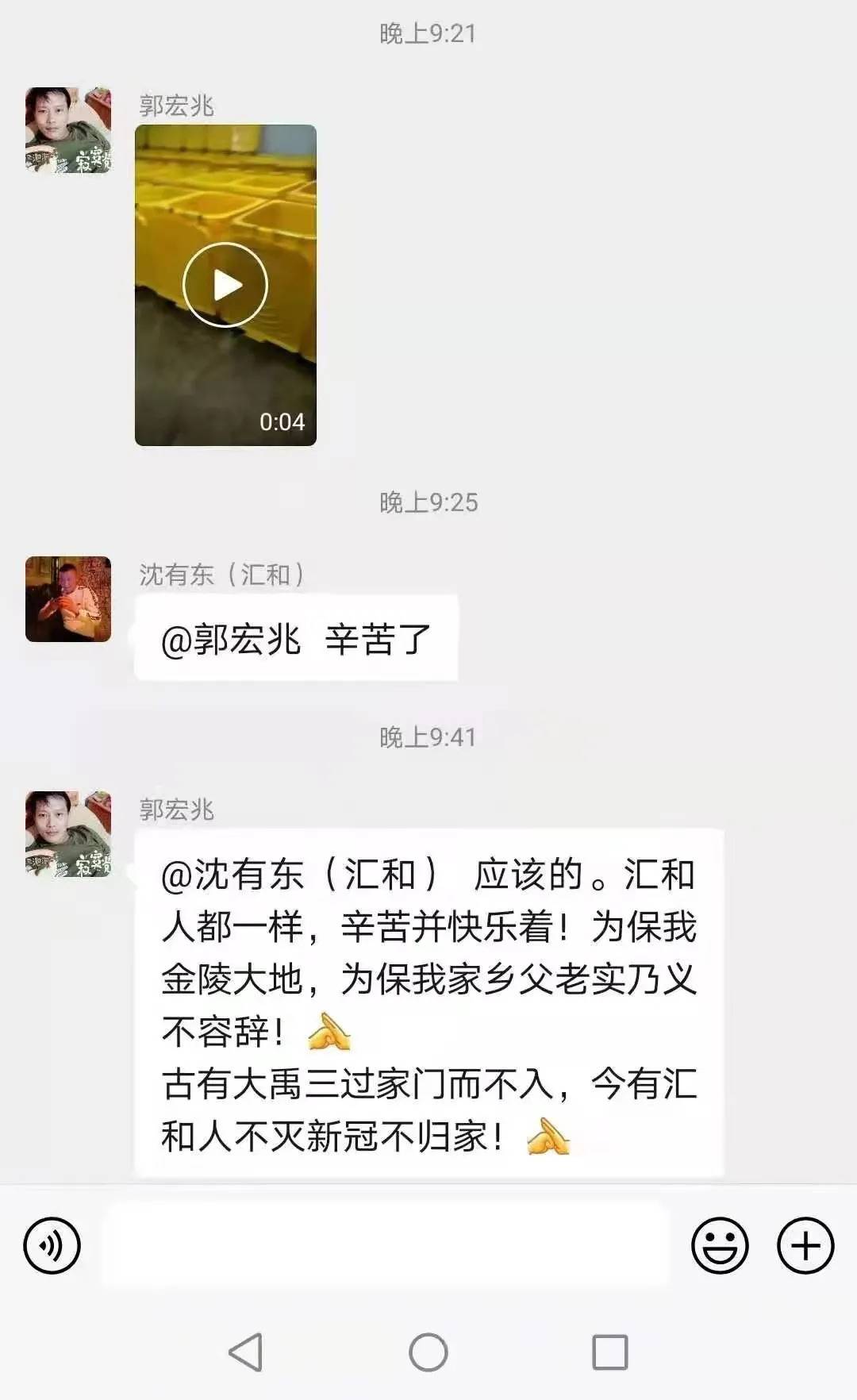This screenshot has height=1400, width=857.
Task: Play the 0:04 video from 郭宏兆
Action: point(225,285)
